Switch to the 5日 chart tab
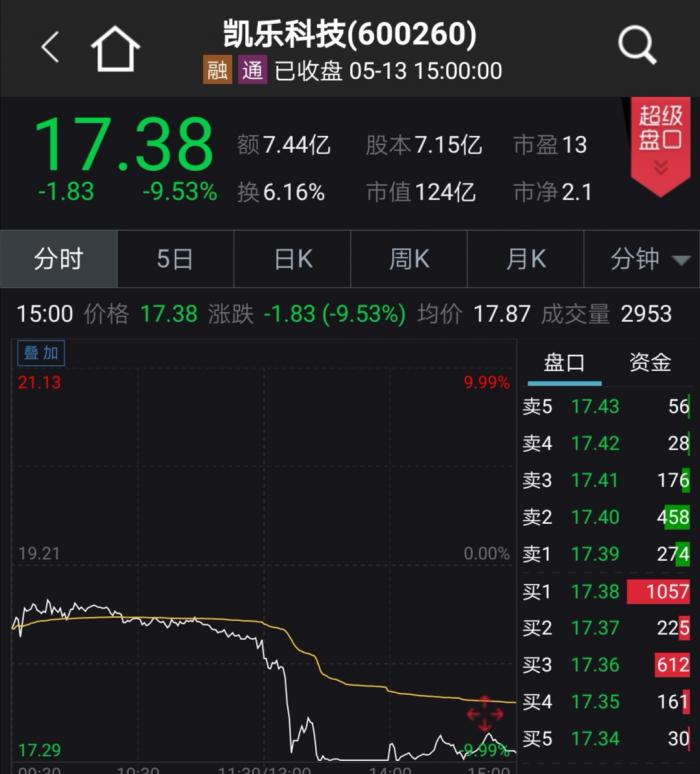The image size is (700, 774). 175,259
